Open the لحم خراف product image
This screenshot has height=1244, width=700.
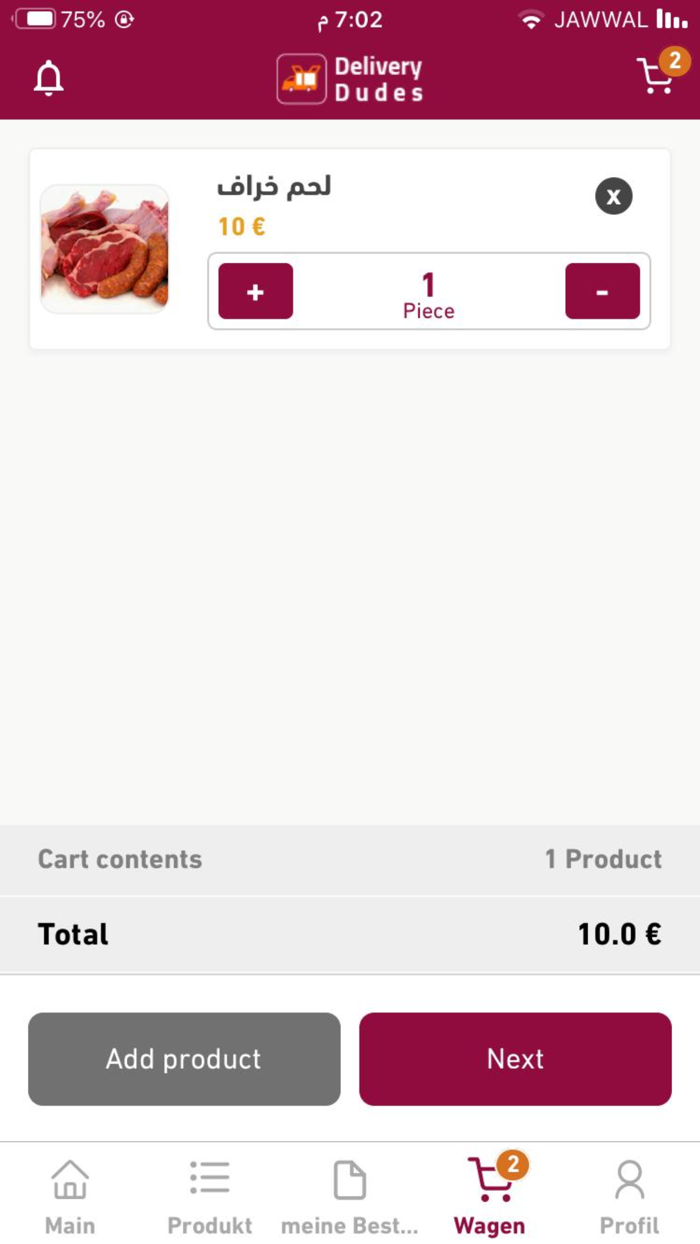(x=104, y=249)
